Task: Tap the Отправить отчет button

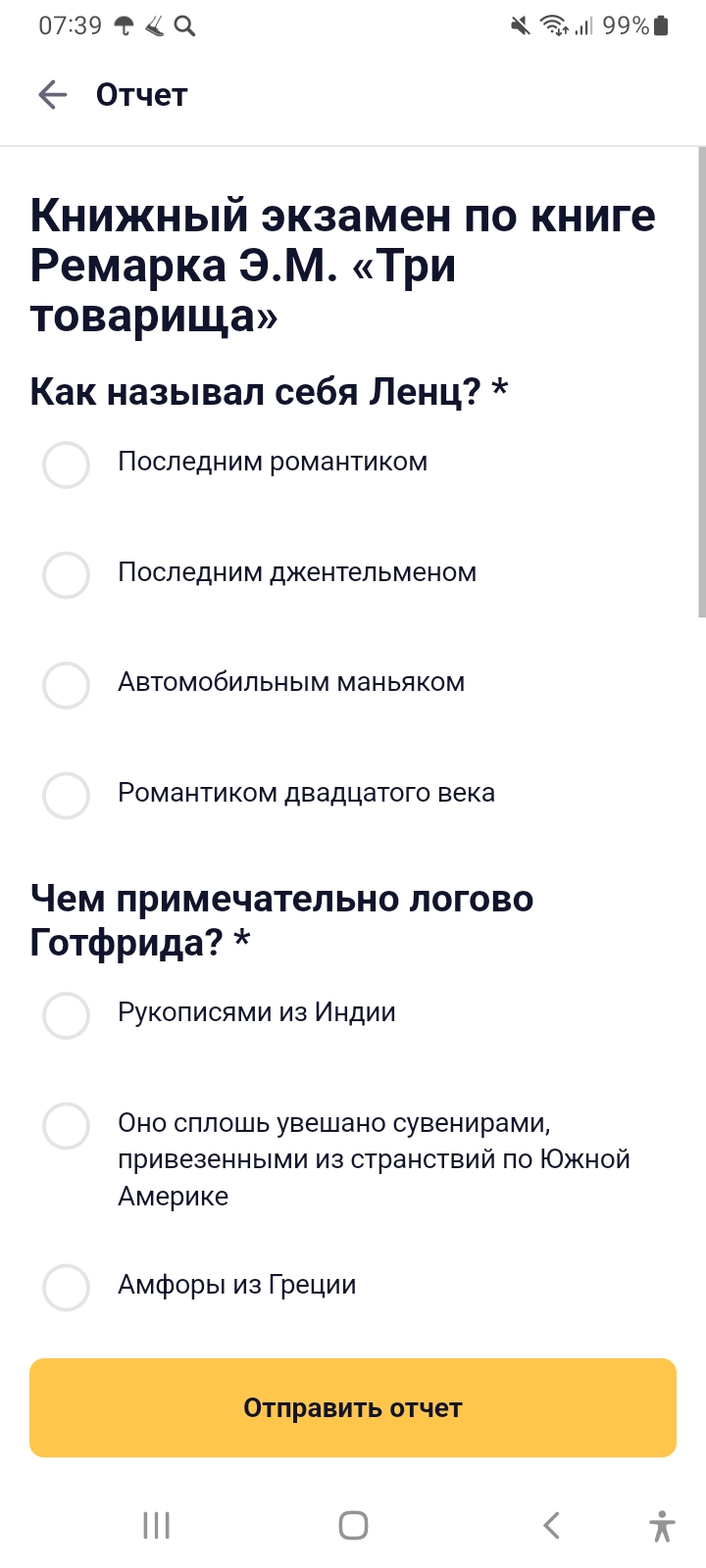Action: pos(353,1407)
